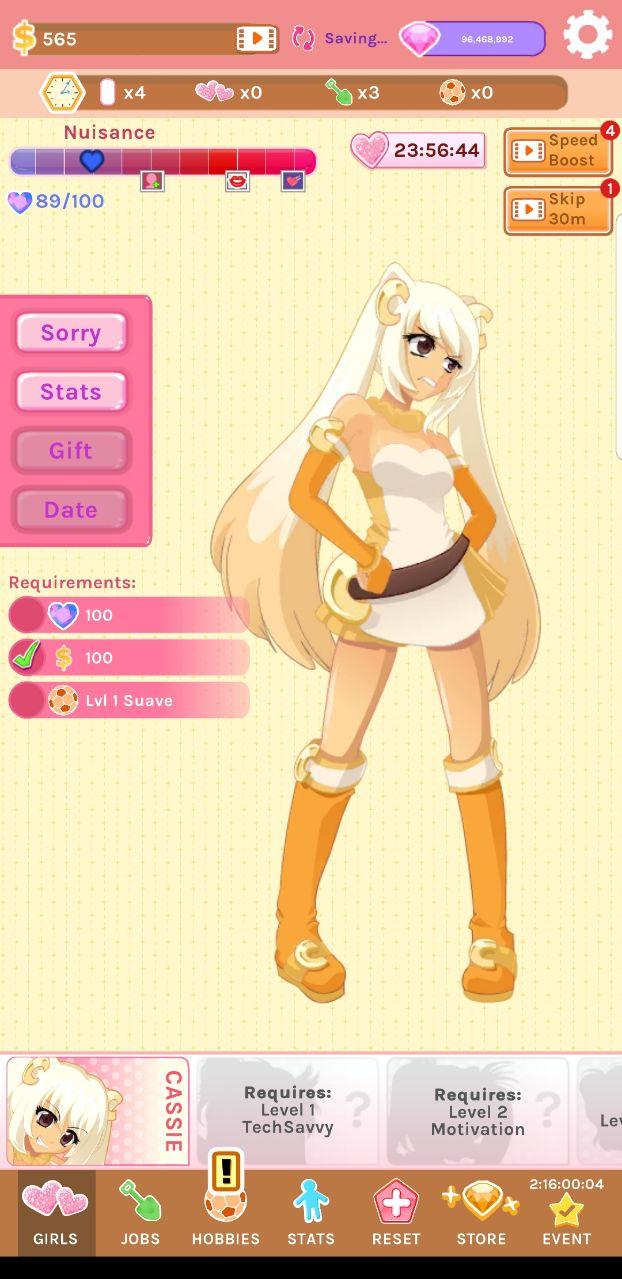Switch to the Girls tab
This screenshot has height=1279, width=622.
[x=55, y=1213]
